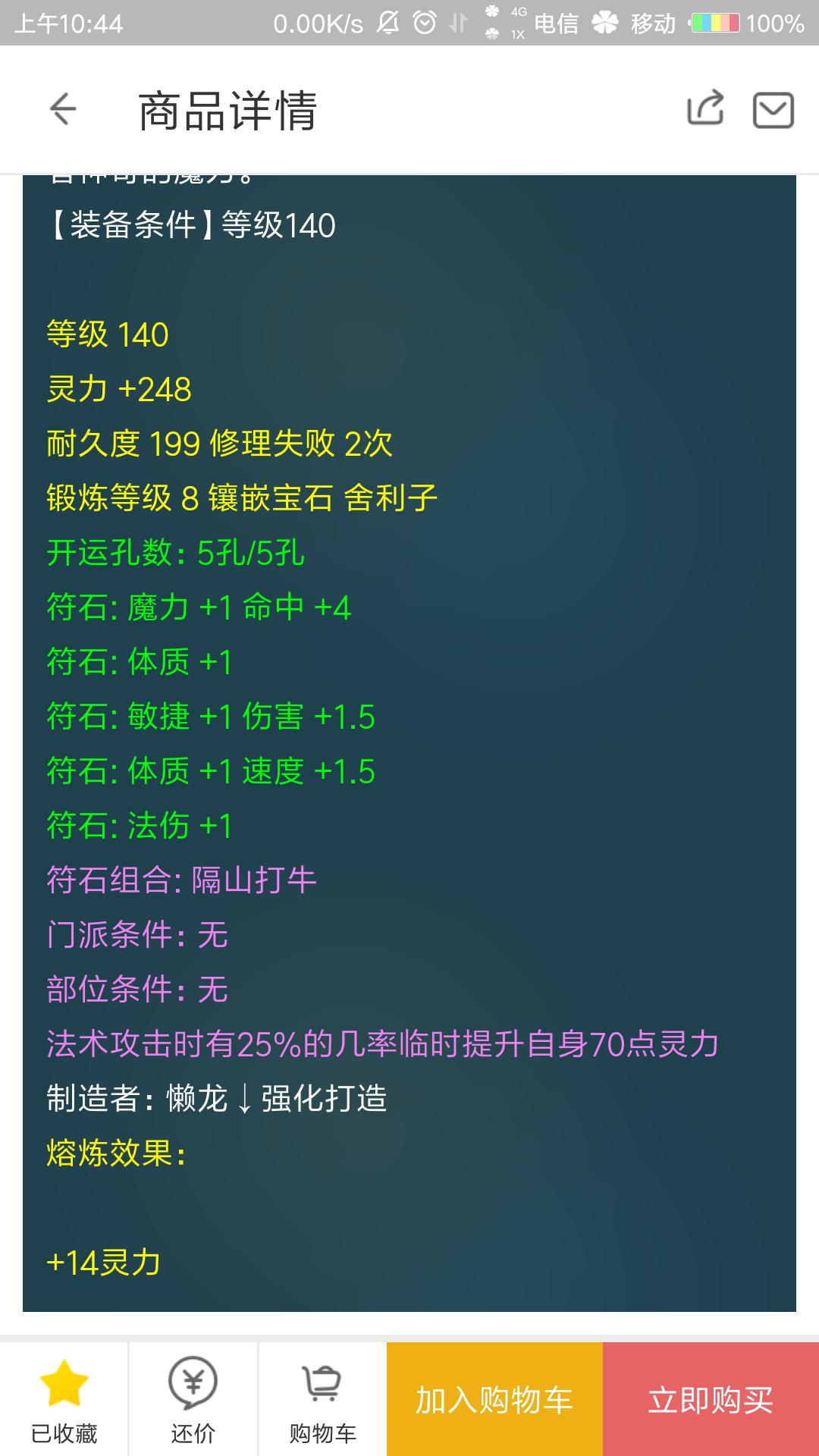
Task: Go back from the 商品详情 page
Action: click(63, 110)
